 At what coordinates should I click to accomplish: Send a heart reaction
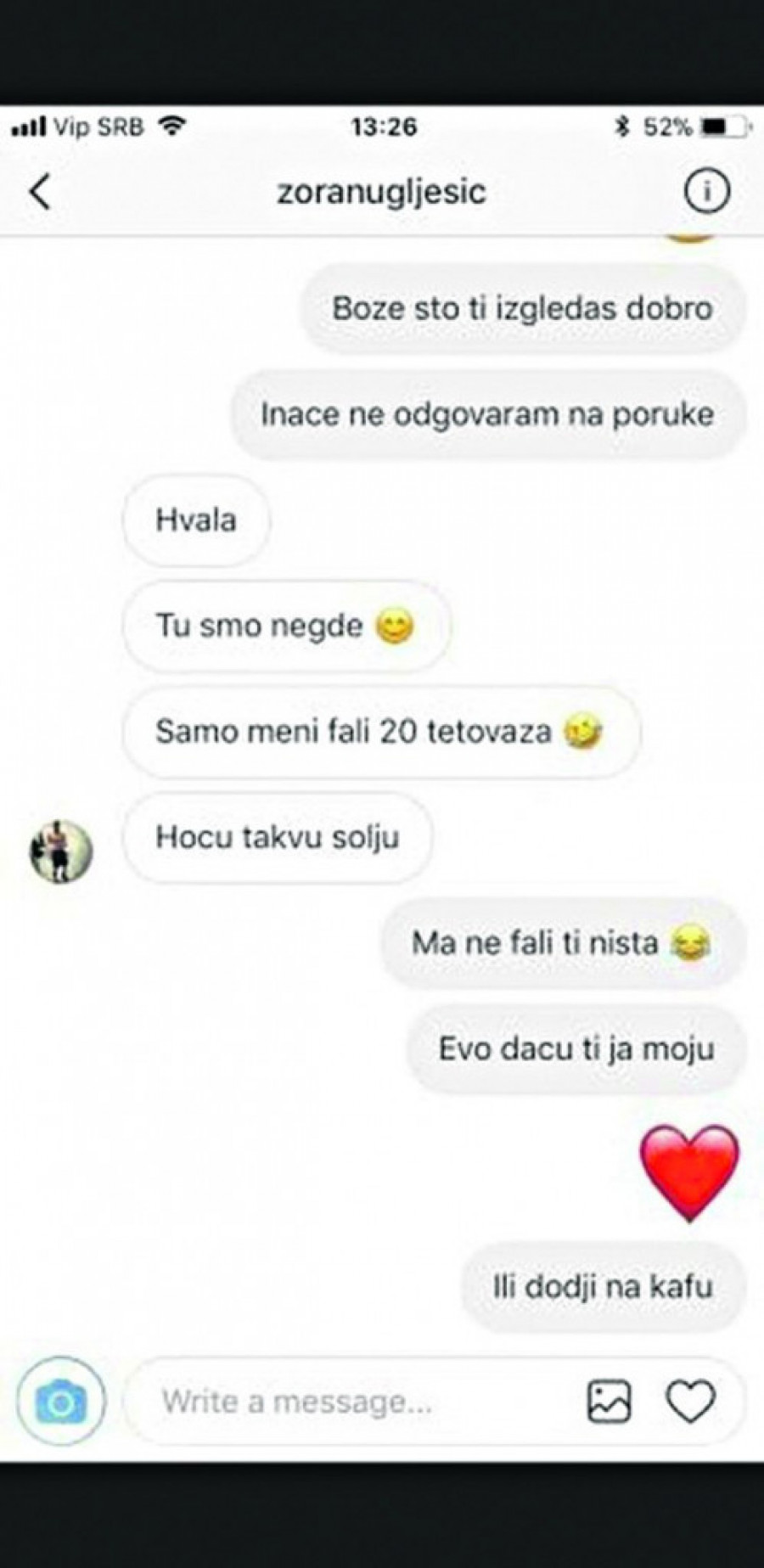(x=690, y=1401)
